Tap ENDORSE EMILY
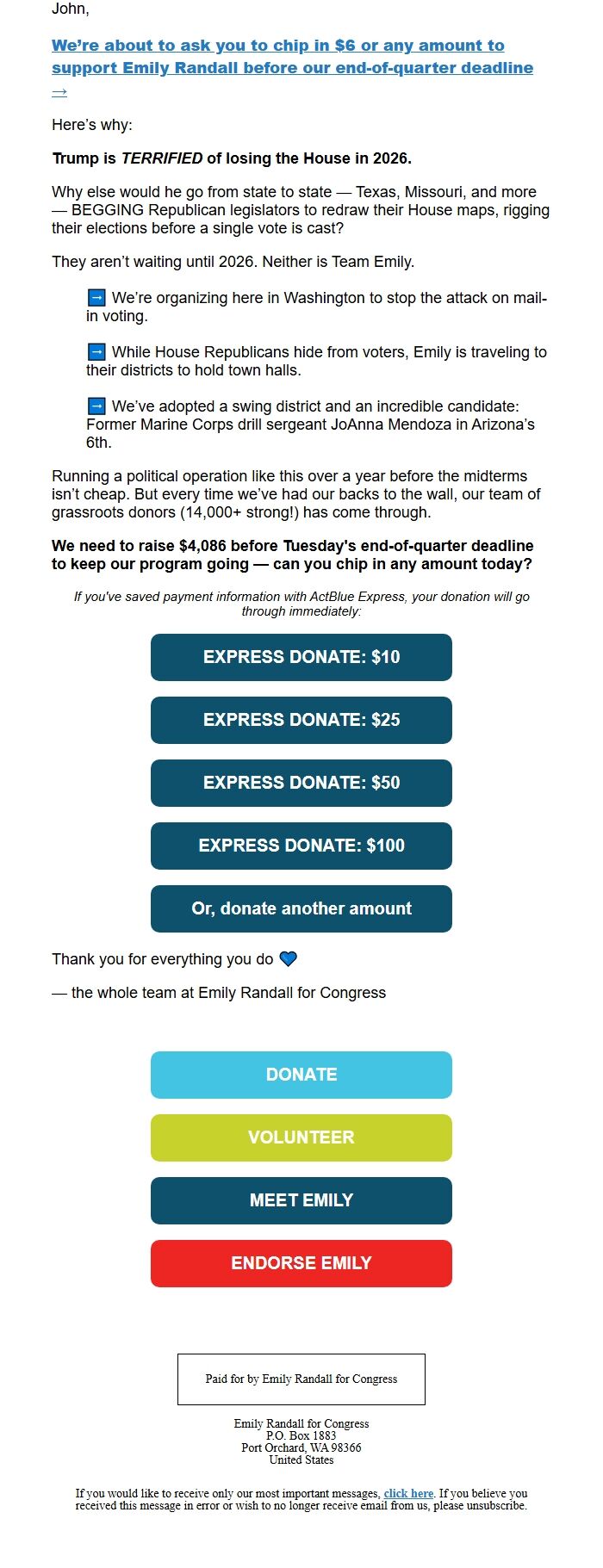603x1568 pixels. pyautogui.click(x=301, y=1263)
